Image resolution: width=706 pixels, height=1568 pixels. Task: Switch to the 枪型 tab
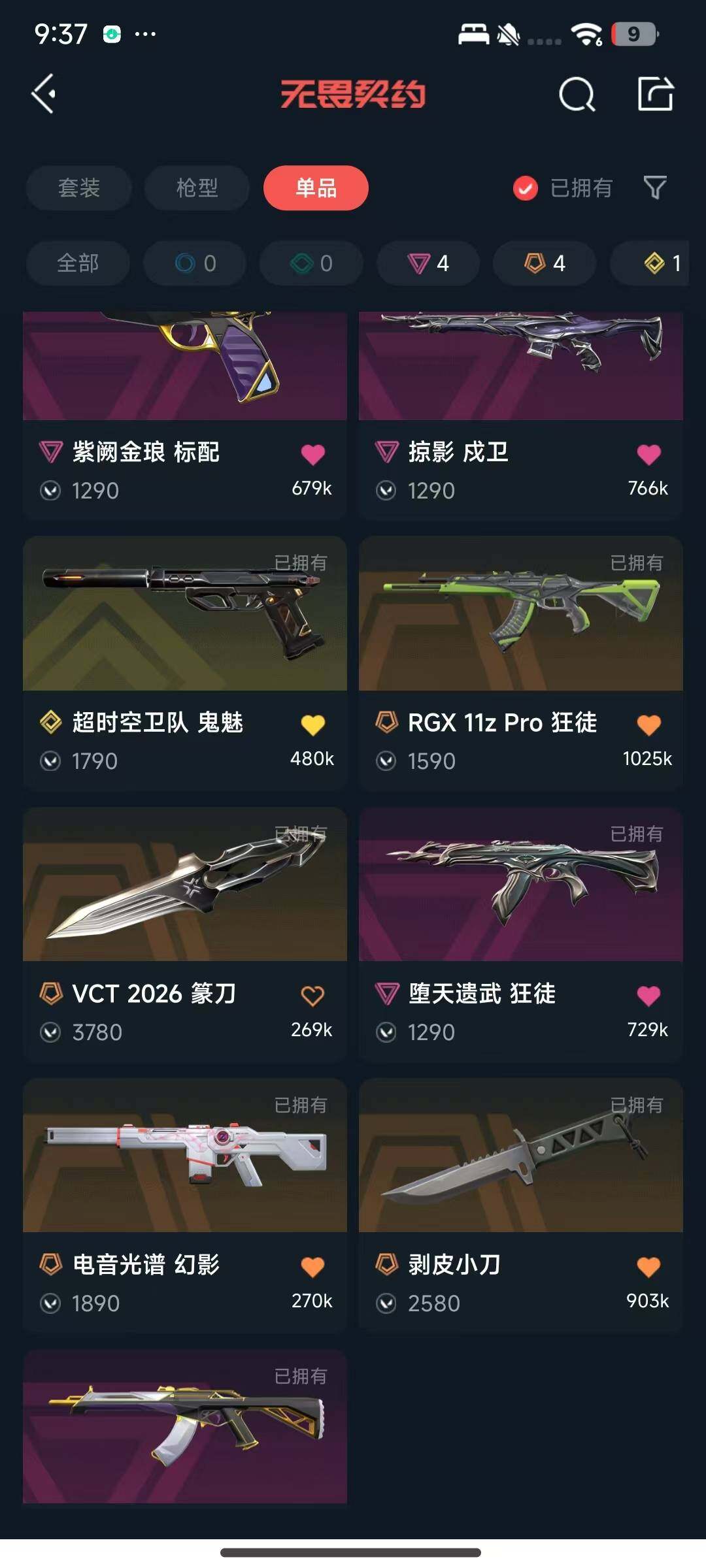[196, 188]
